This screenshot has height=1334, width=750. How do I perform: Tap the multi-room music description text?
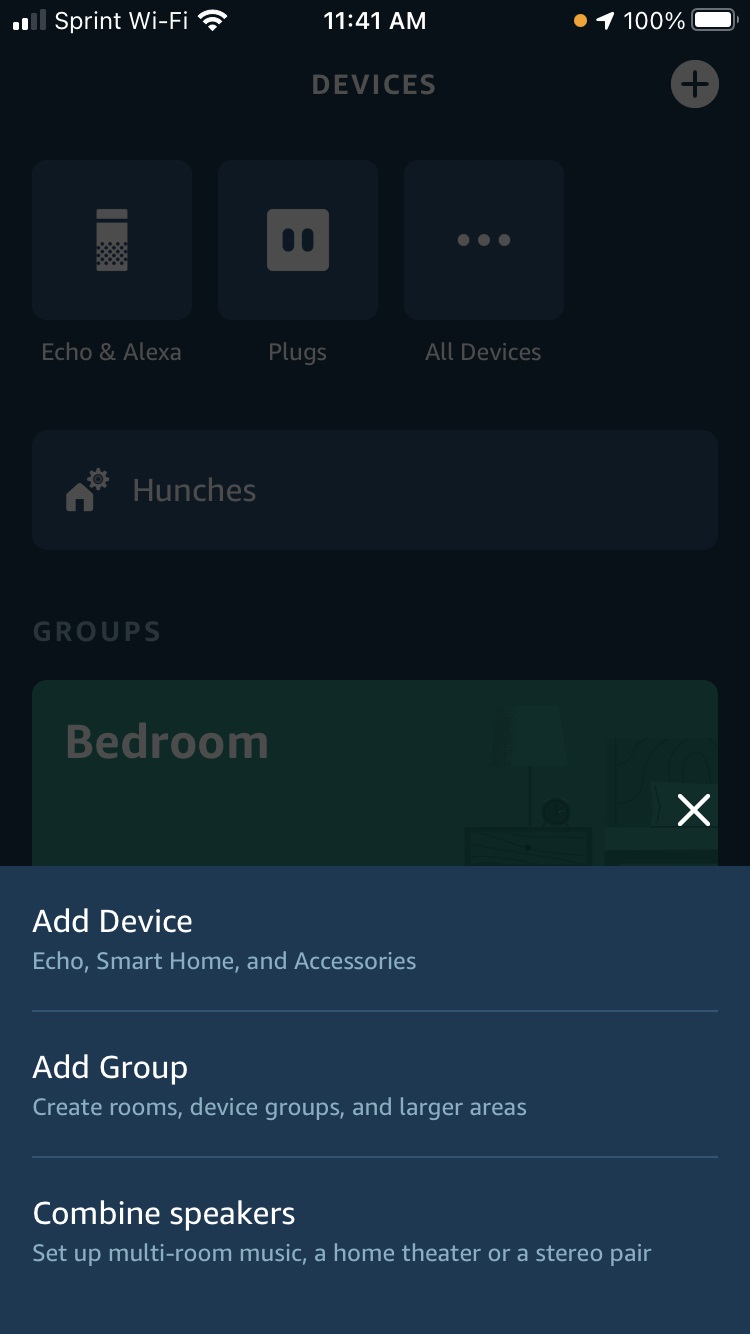[x=342, y=1253]
